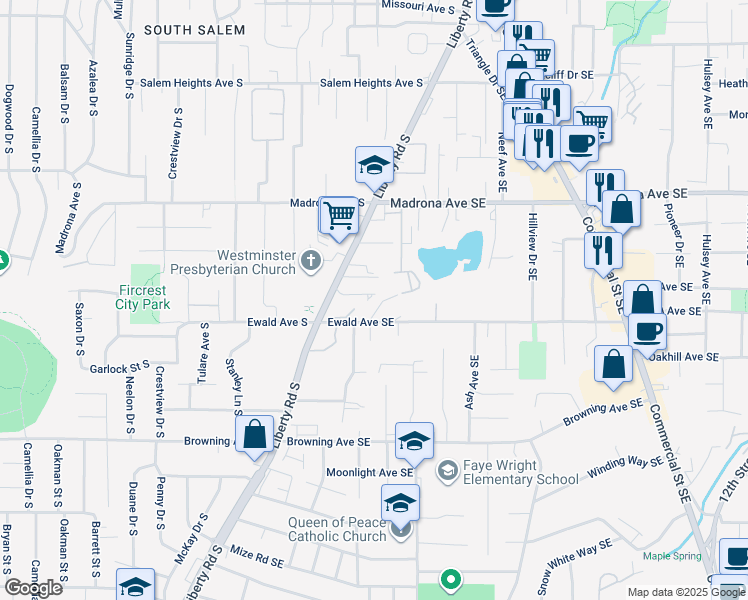Screen dimensions: 748x600
Task: Open the school marker on Browning Ave SE
Action: click(x=414, y=440)
